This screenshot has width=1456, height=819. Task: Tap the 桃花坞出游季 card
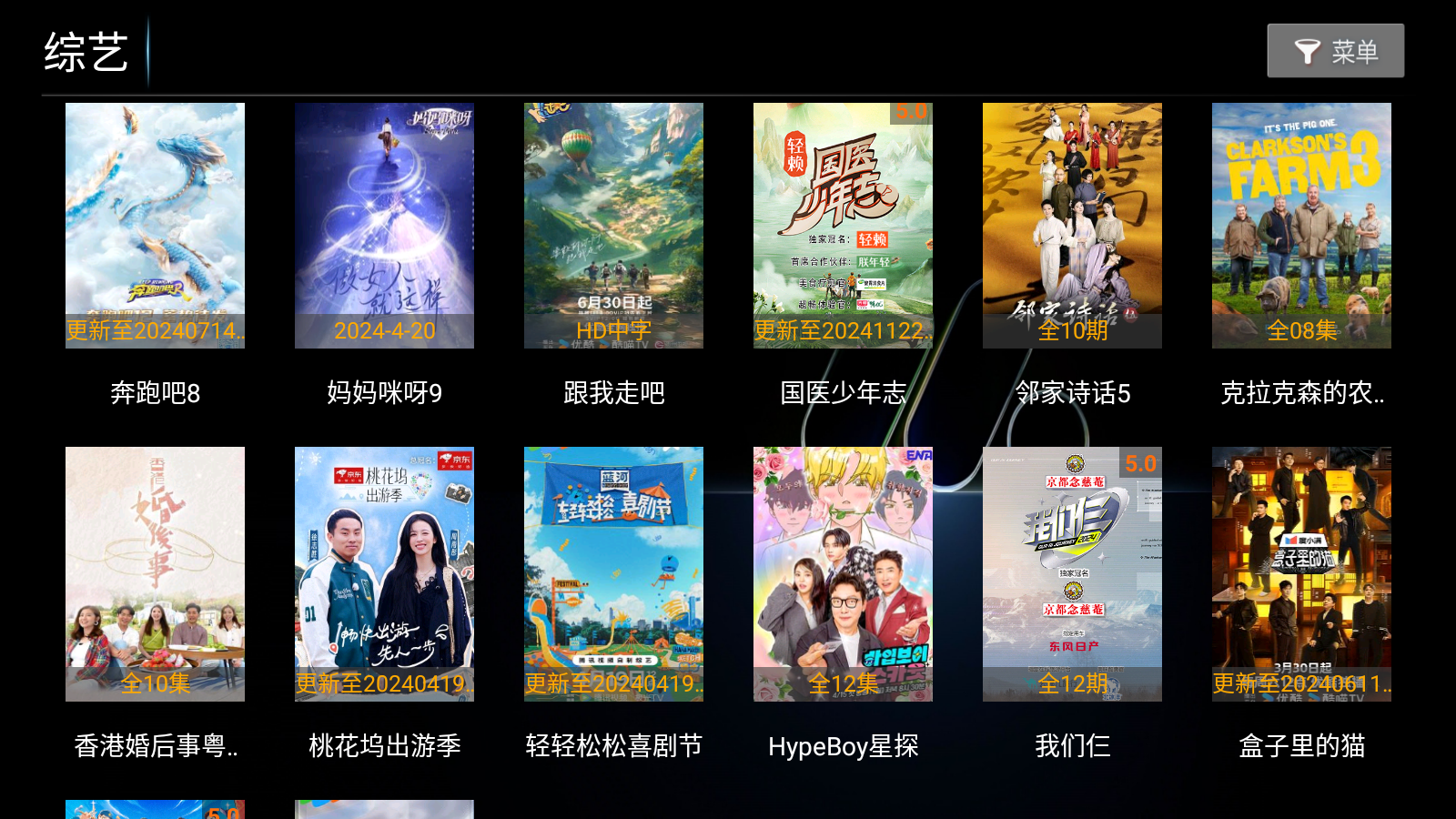pos(384,573)
